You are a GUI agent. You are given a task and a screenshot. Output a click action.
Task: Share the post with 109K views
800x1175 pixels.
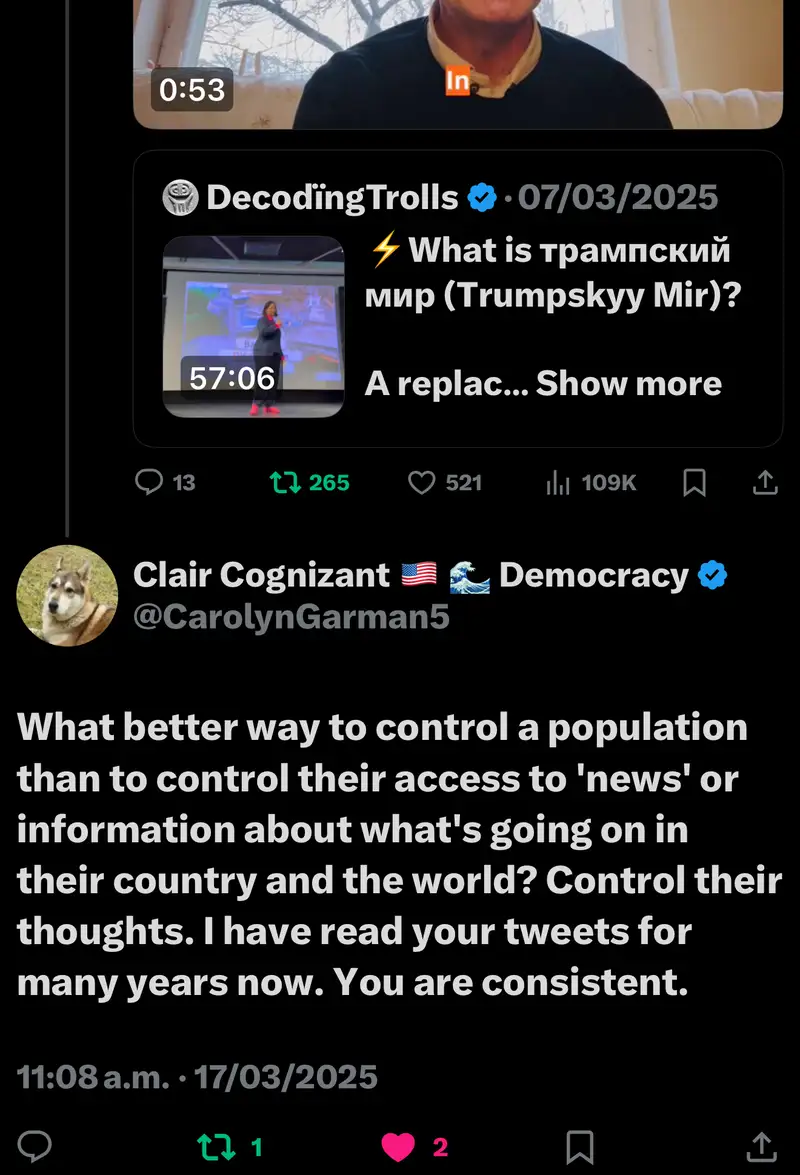[x=764, y=483]
